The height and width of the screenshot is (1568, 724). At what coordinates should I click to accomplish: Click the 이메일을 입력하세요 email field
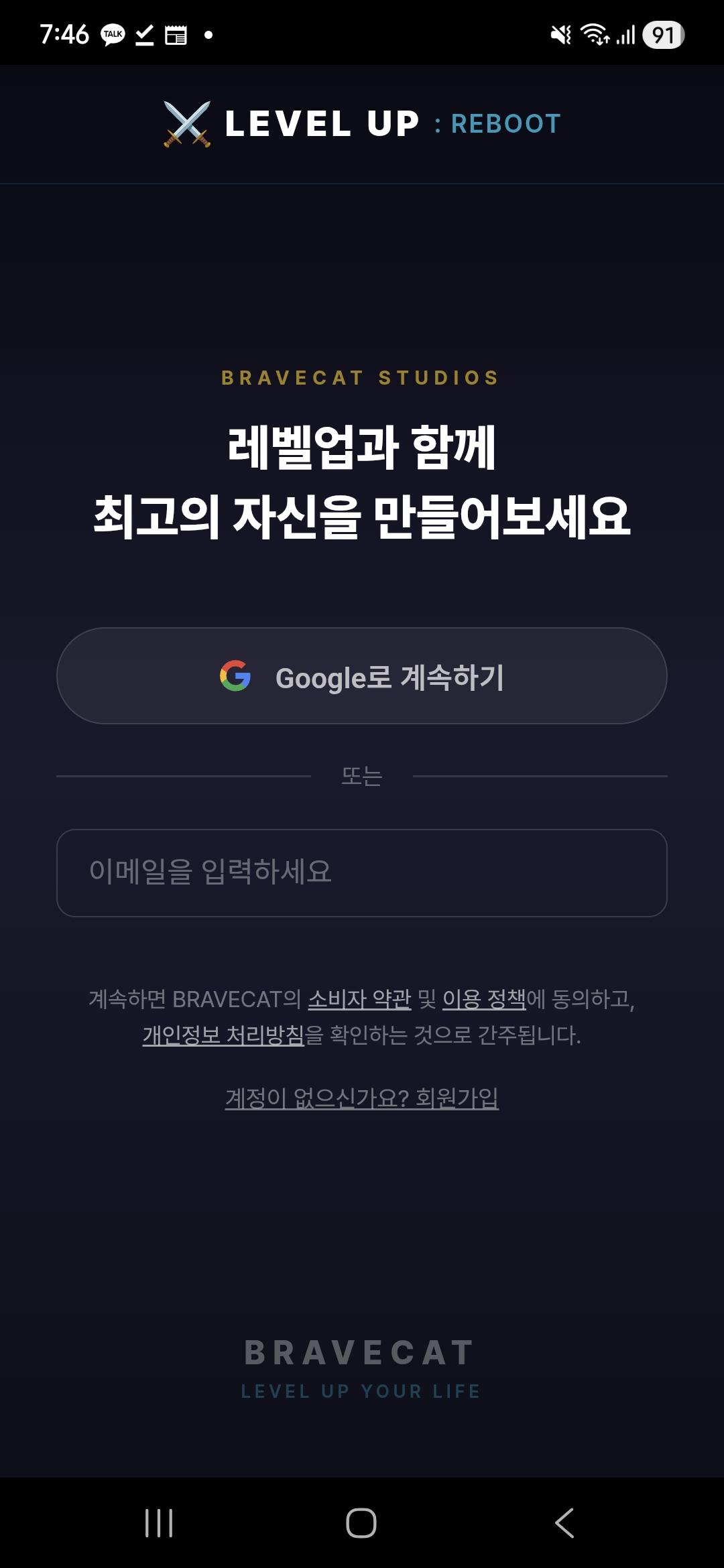coord(362,872)
